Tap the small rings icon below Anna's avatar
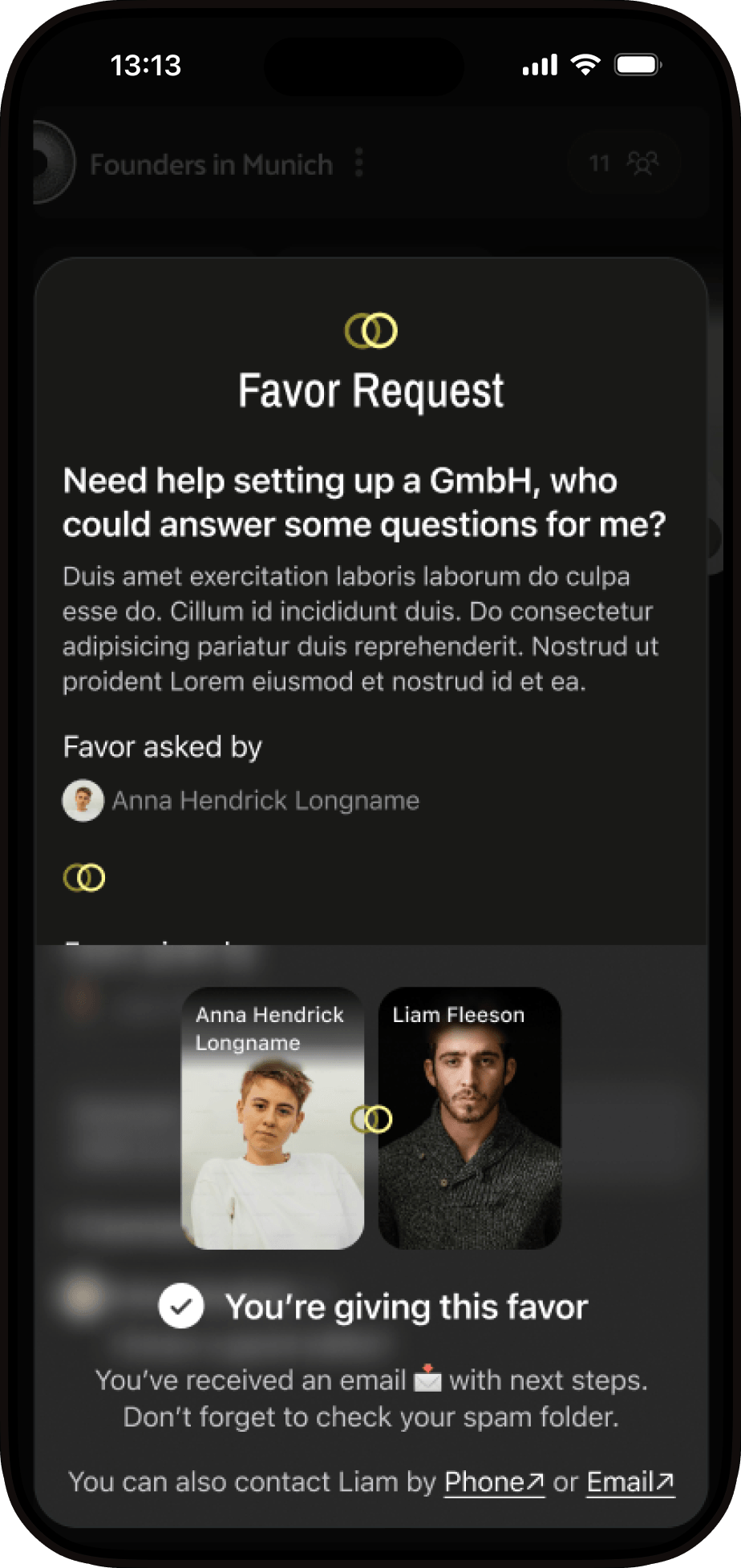741x1568 pixels. click(x=84, y=876)
